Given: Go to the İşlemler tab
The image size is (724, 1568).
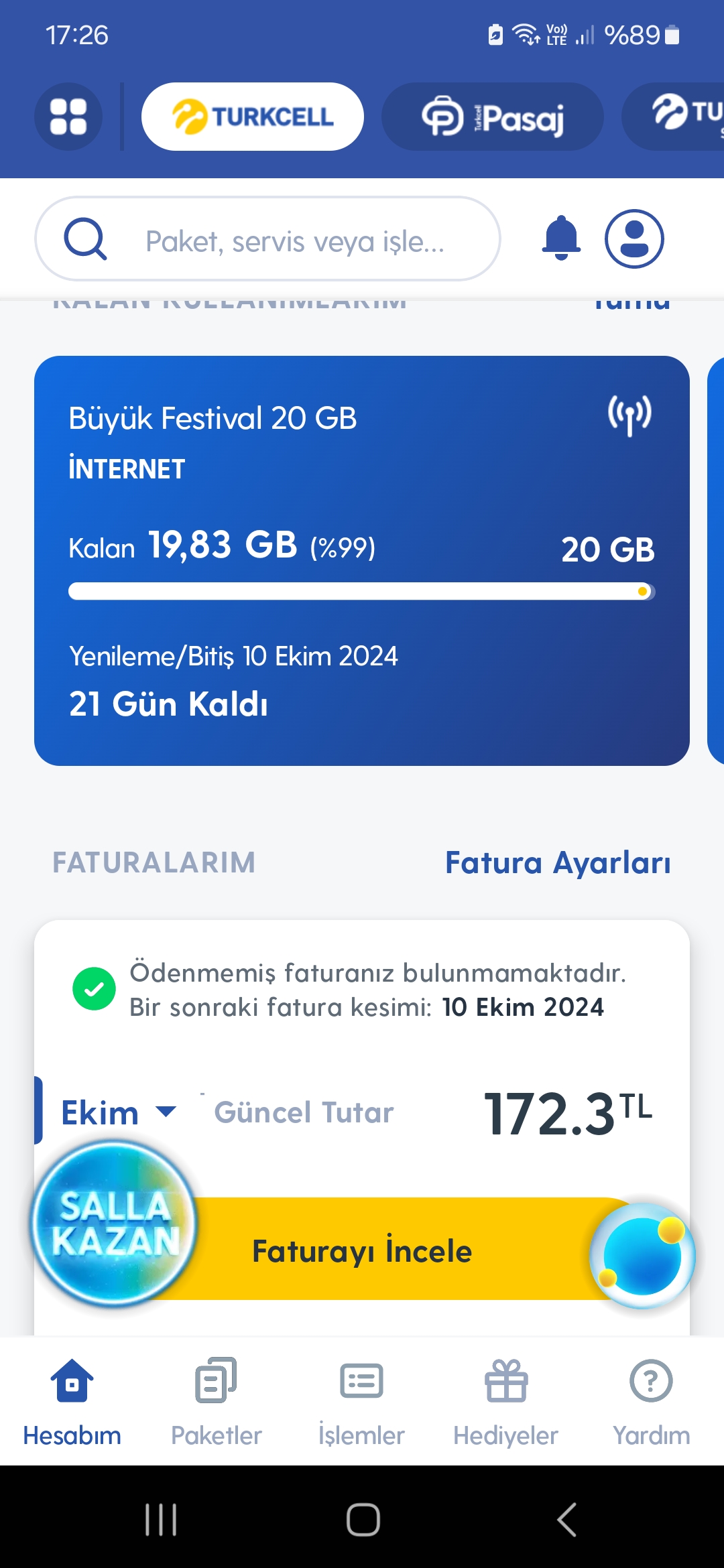Looking at the screenshot, I should click(361, 1402).
